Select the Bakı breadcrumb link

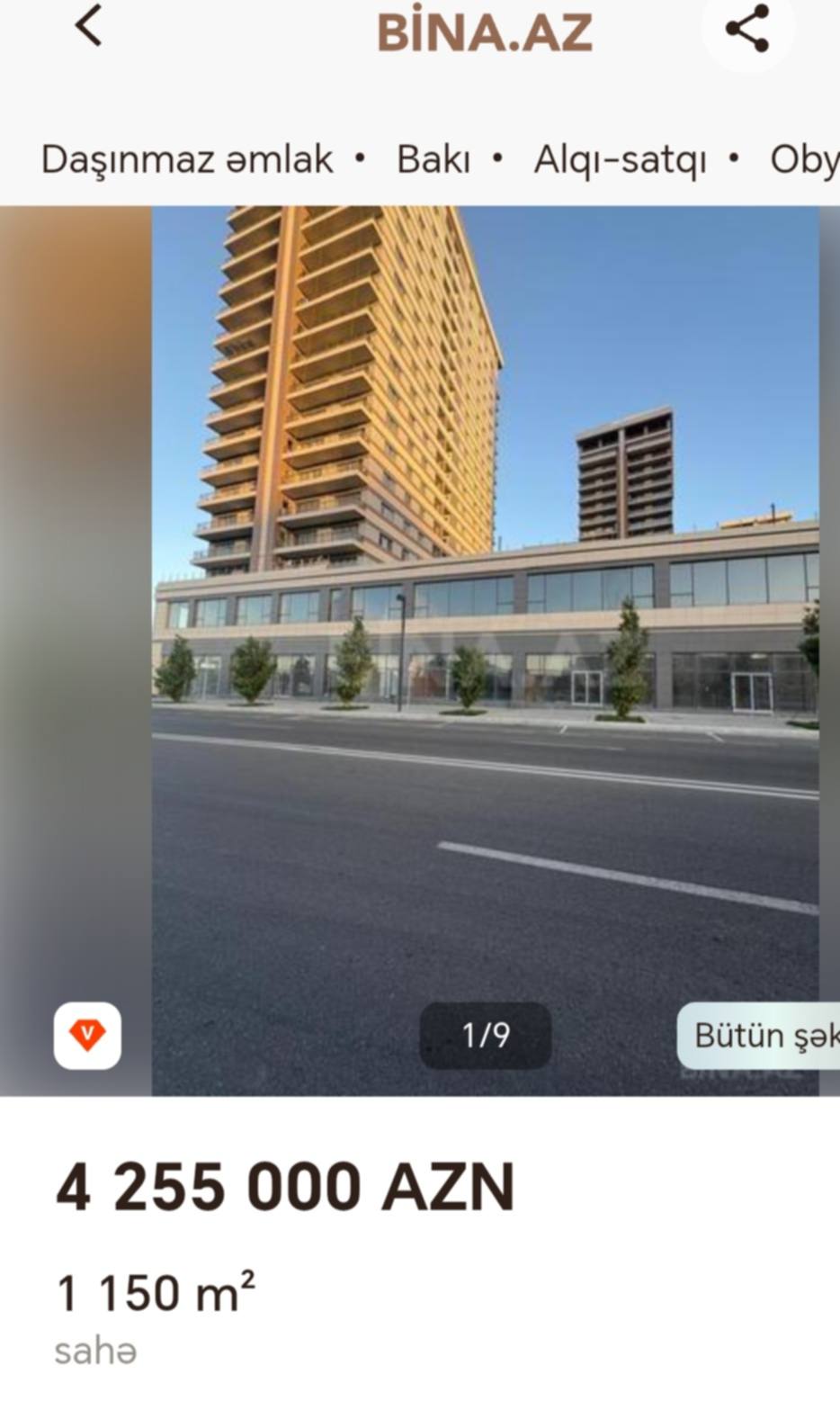pos(433,160)
